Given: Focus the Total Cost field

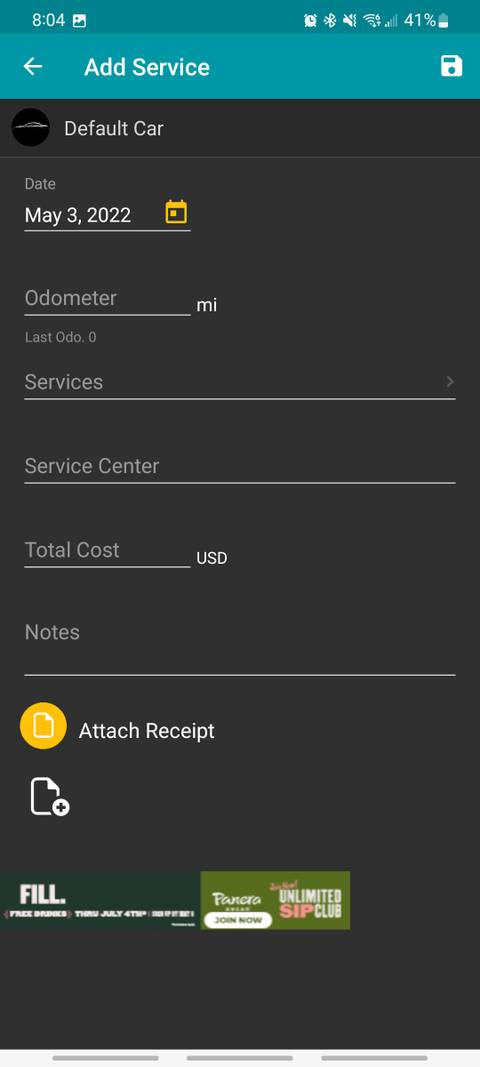Looking at the screenshot, I should coord(107,551).
